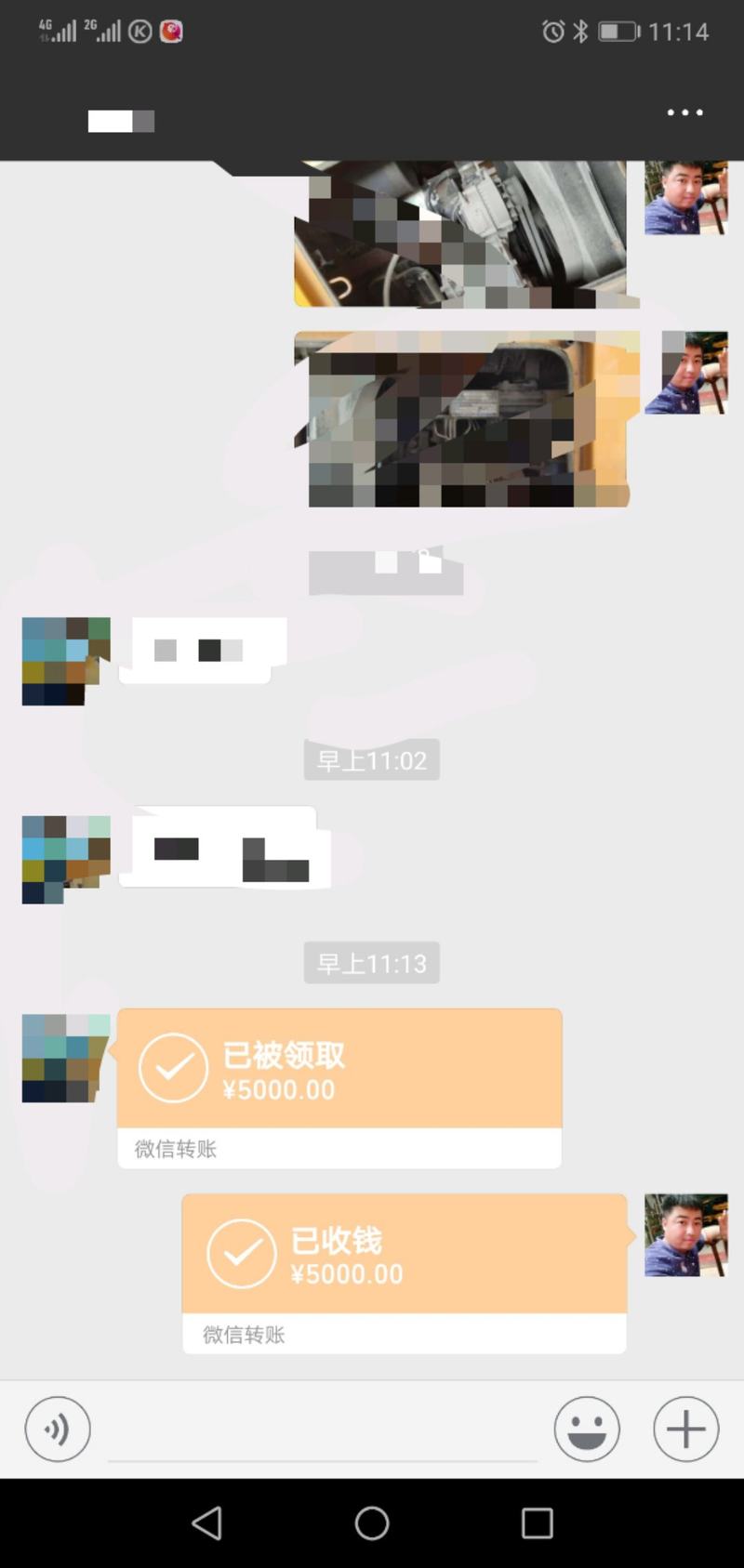Open the three-dot chat menu

pos(684,112)
